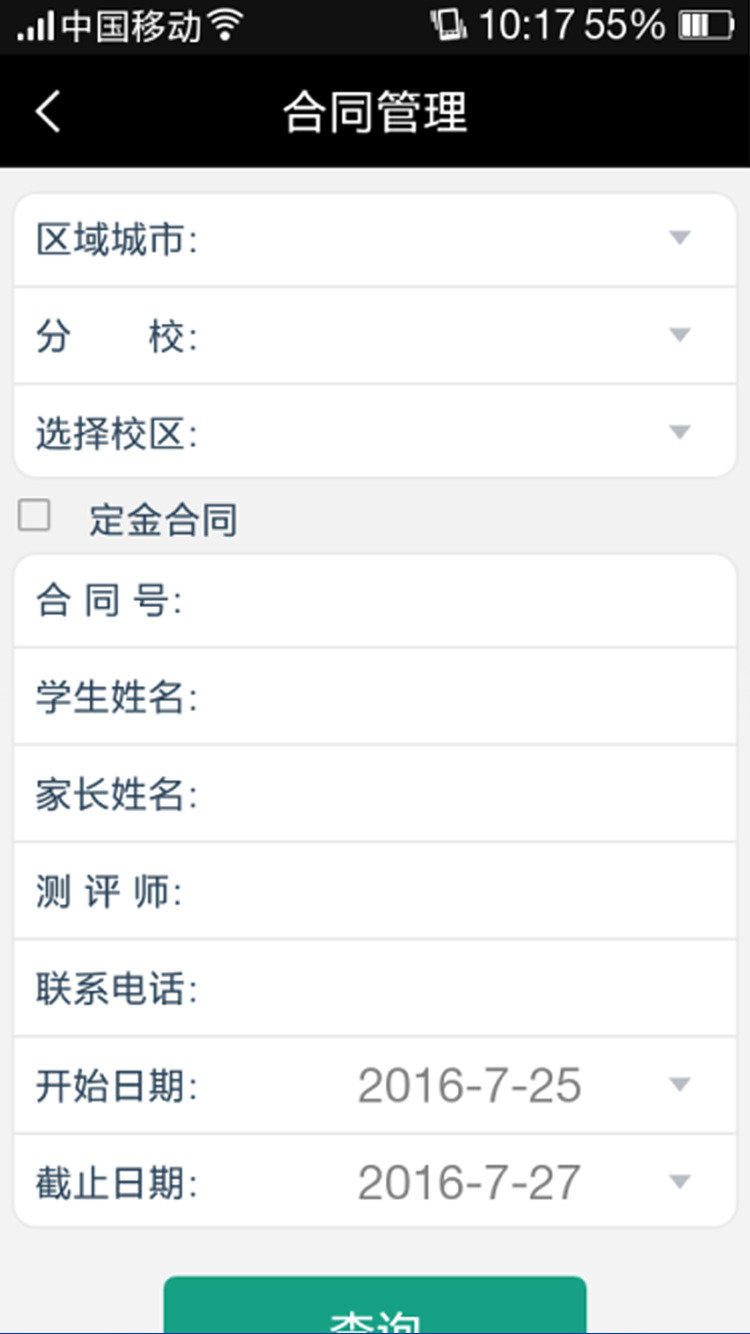This screenshot has height=1334, width=750.
Task: Change the 截止日期 date 2016-7-27
Action: pos(375,1181)
